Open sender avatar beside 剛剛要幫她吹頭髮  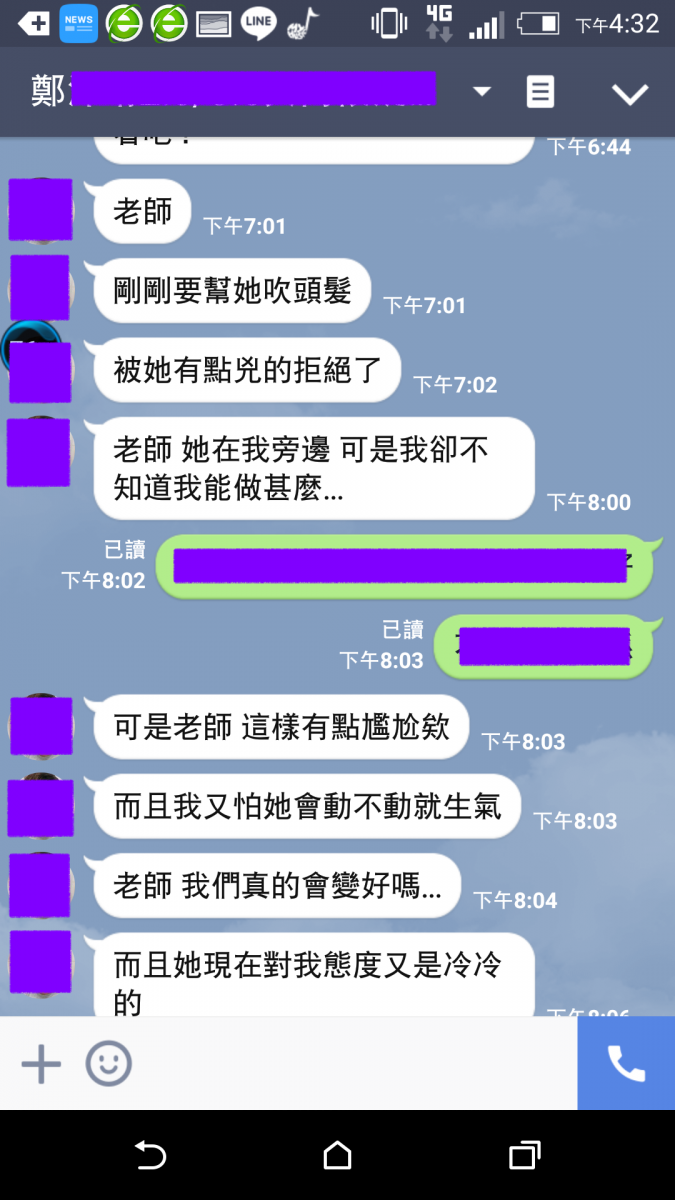(x=40, y=288)
